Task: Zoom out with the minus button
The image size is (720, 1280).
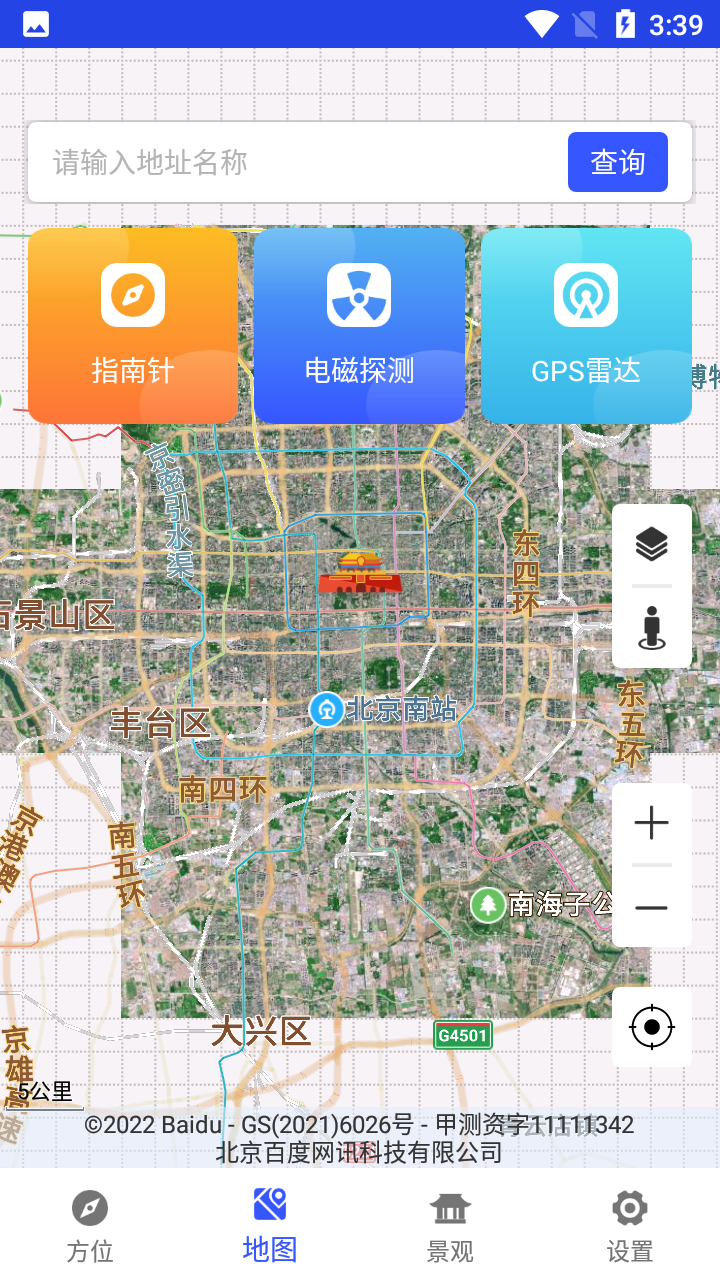Action: click(652, 907)
